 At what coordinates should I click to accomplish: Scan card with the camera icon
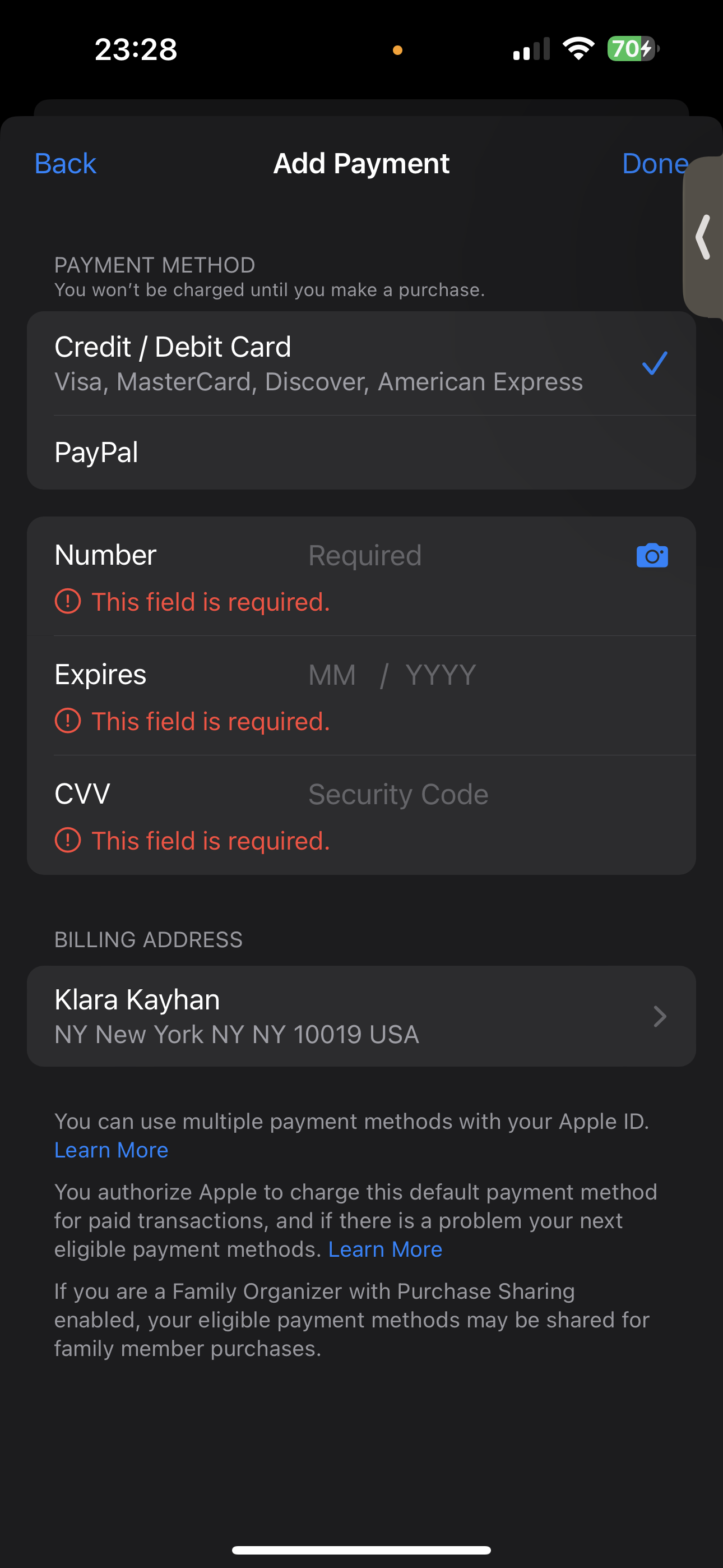[x=652, y=556]
